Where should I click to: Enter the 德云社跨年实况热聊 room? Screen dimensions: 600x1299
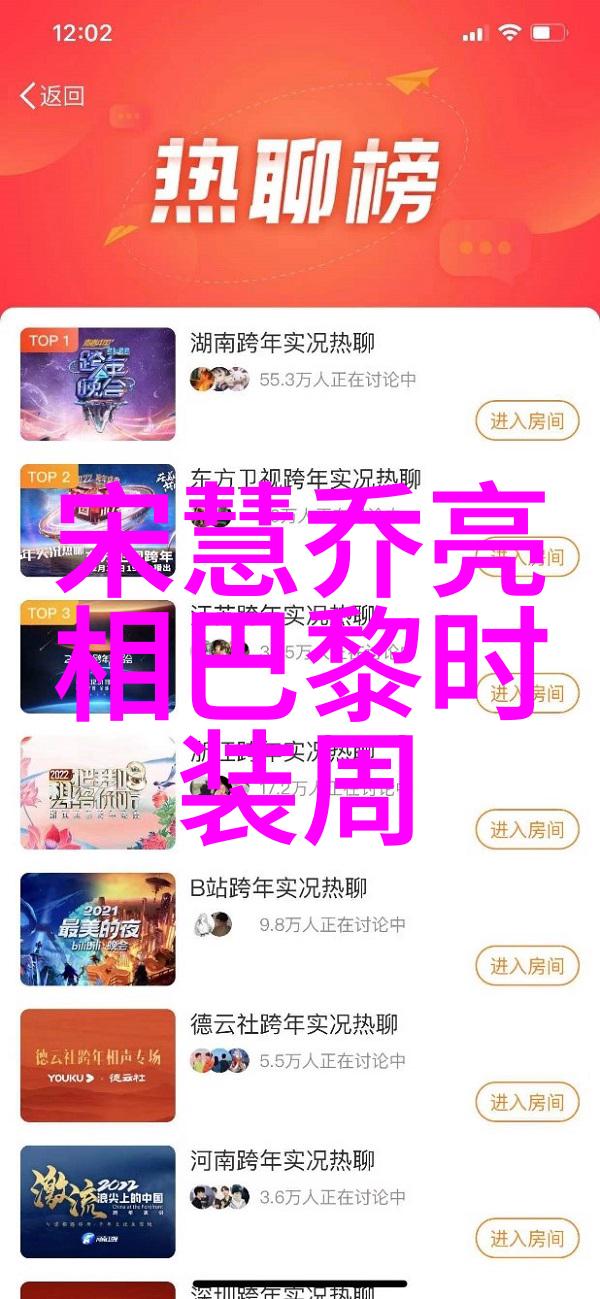click(526, 1102)
